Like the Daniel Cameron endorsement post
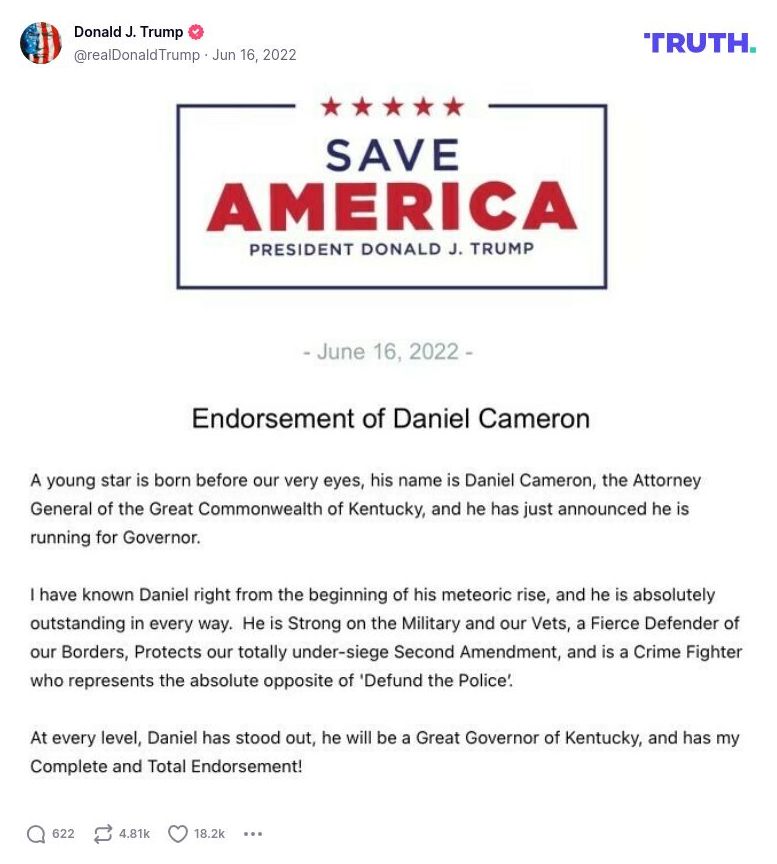The height and width of the screenshot is (864, 777). point(178,834)
